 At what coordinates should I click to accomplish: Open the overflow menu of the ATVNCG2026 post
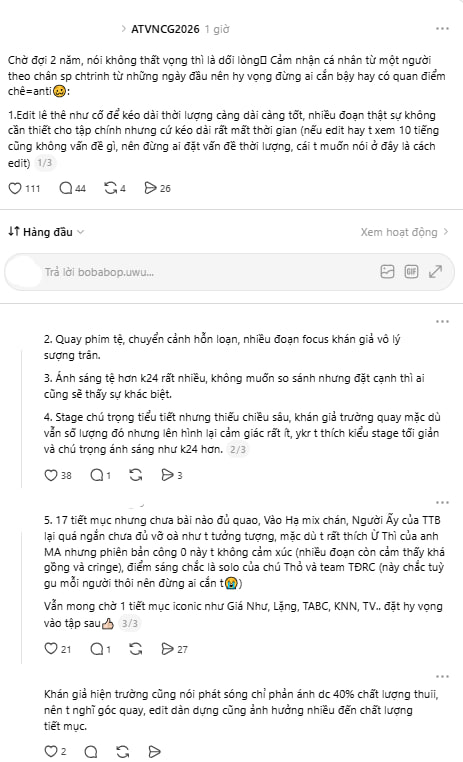(442, 29)
